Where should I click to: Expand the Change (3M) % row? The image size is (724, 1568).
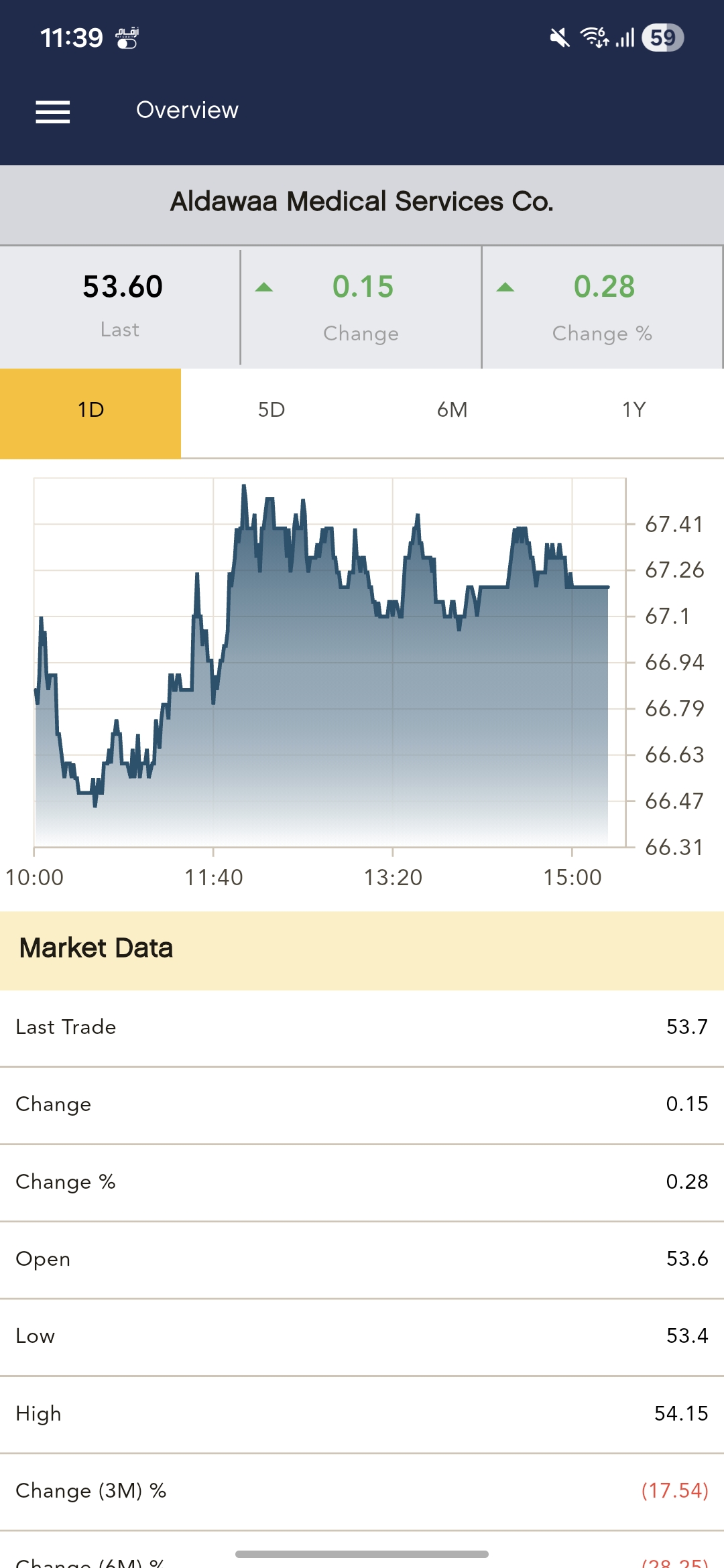[x=362, y=1491]
